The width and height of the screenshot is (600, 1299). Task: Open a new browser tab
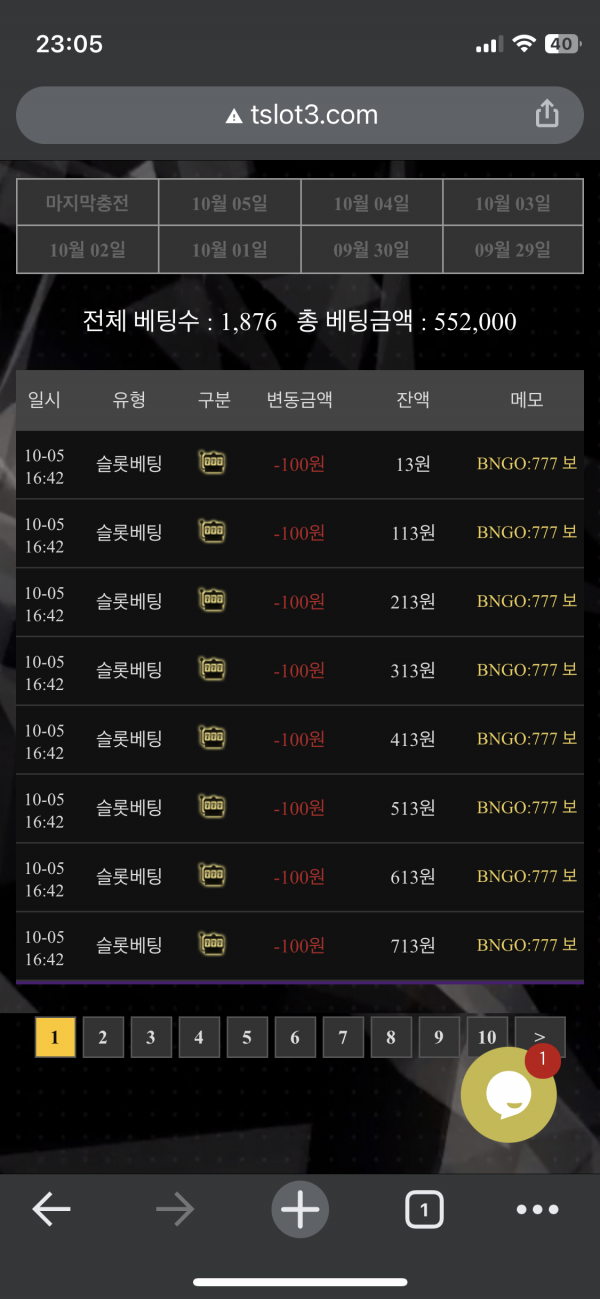pos(300,1210)
